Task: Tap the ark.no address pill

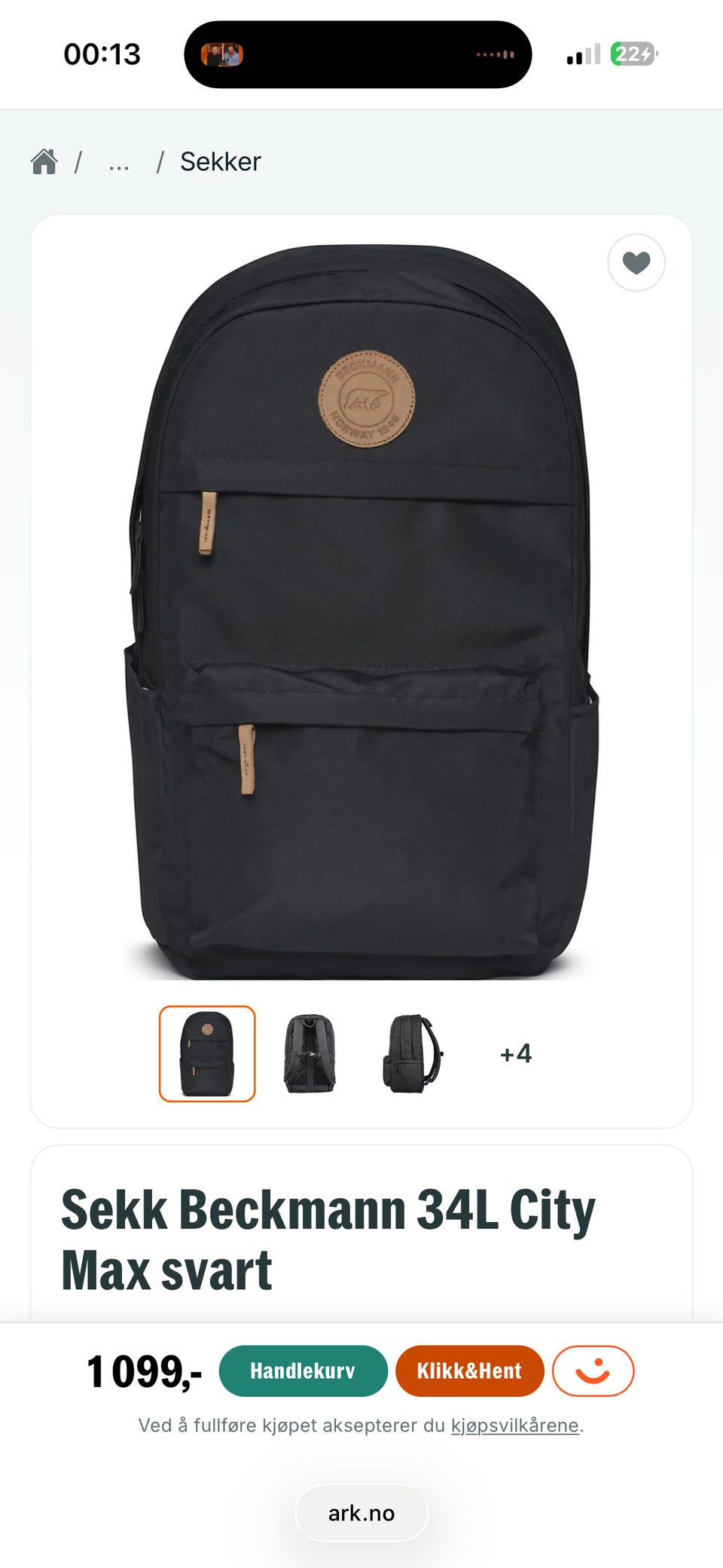Action: [x=361, y=1513]
